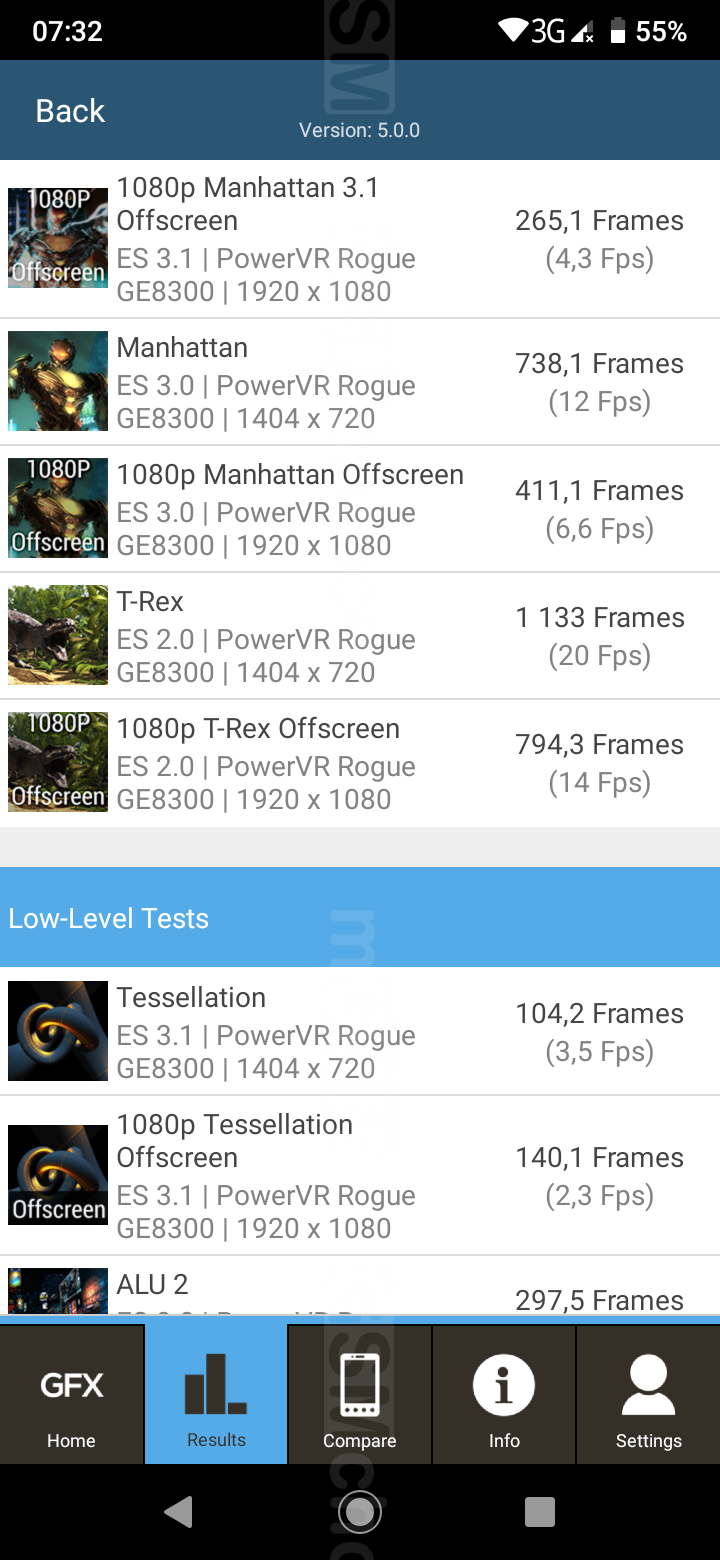This screenshot has width=720, height=1560.
Task: Go to the Compare tab
Action: coord(360,1395)
